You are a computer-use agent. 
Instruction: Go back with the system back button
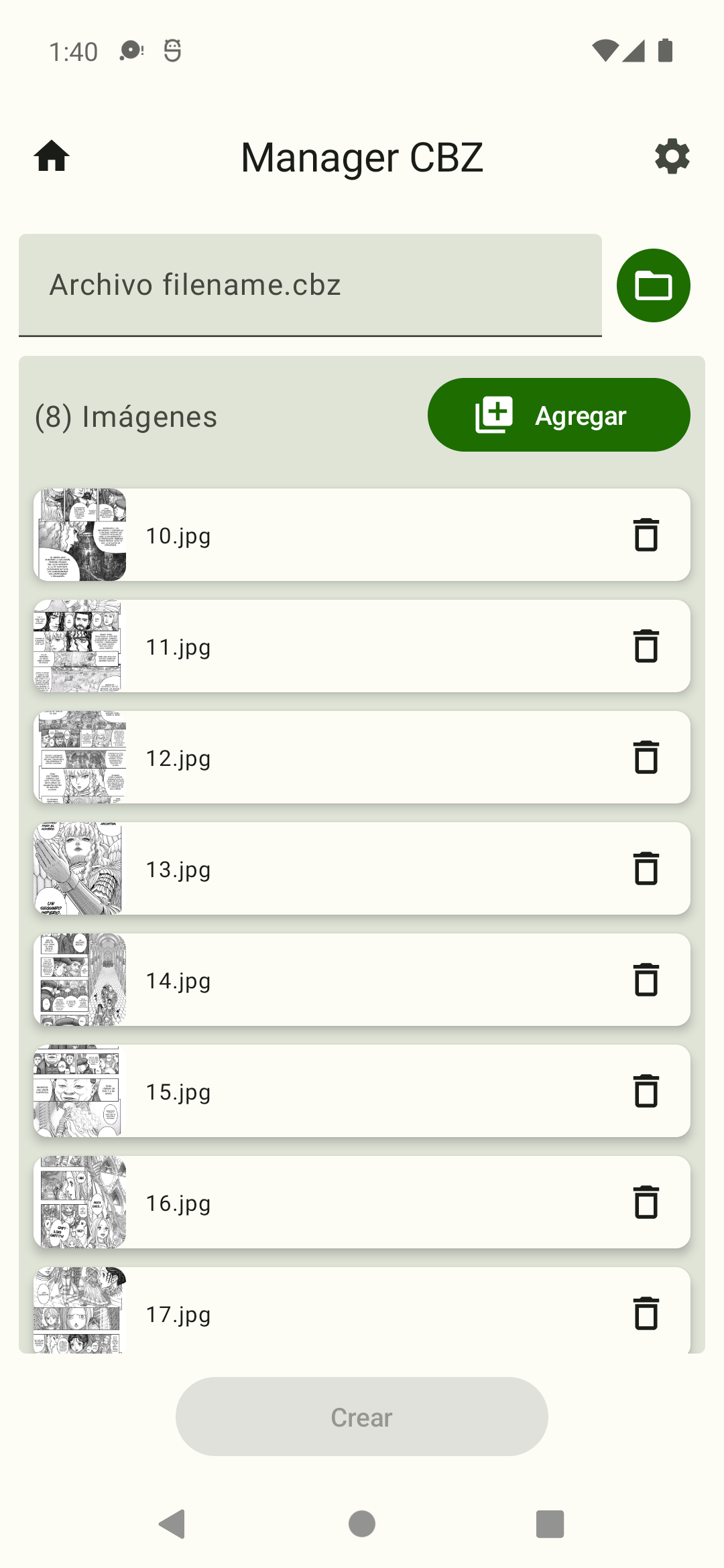(x=173, y=1524)
